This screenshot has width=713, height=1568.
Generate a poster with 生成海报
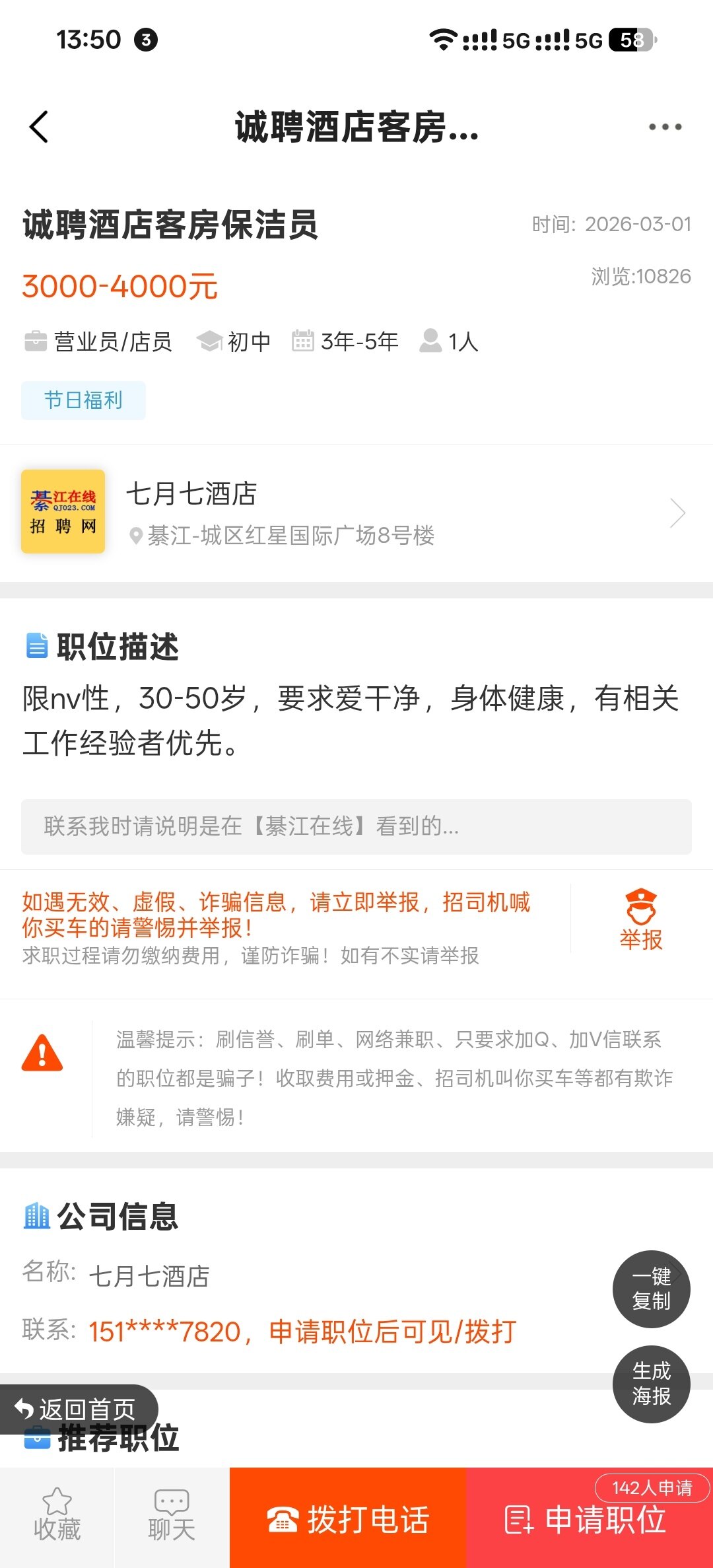(x=651, y=1384)
